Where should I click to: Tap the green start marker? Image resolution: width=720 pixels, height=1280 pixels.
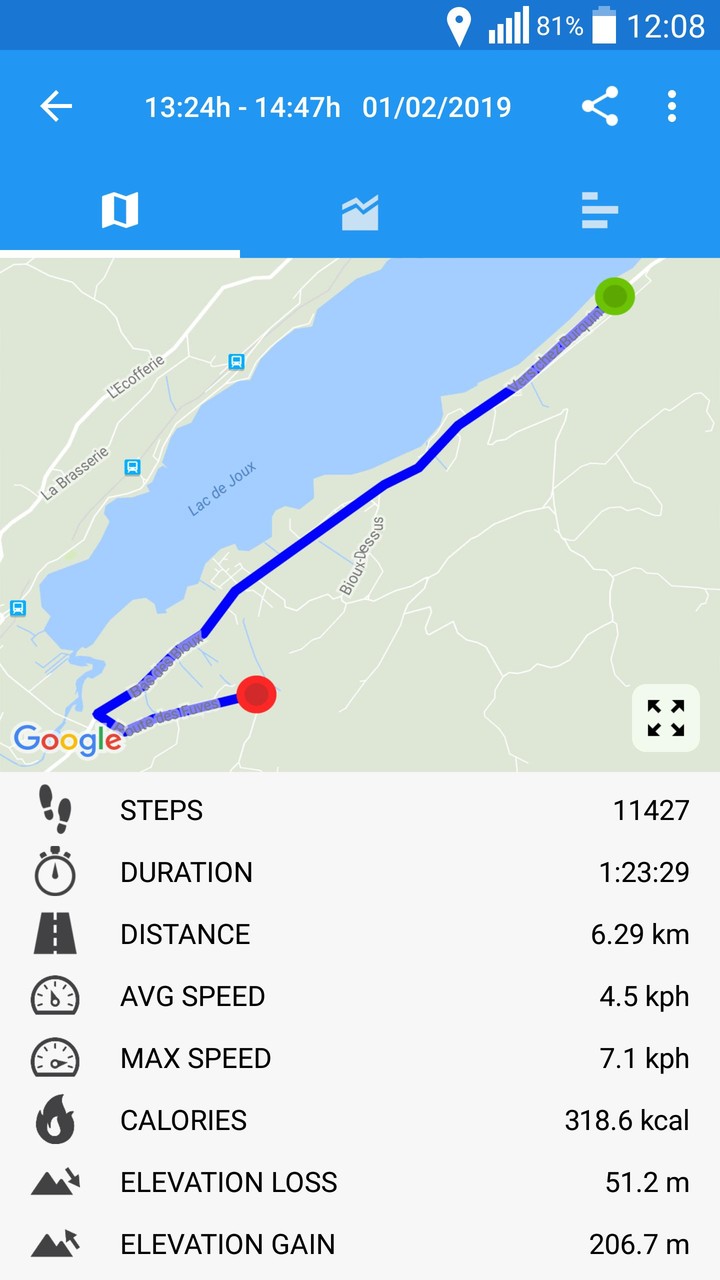[615, 296]
